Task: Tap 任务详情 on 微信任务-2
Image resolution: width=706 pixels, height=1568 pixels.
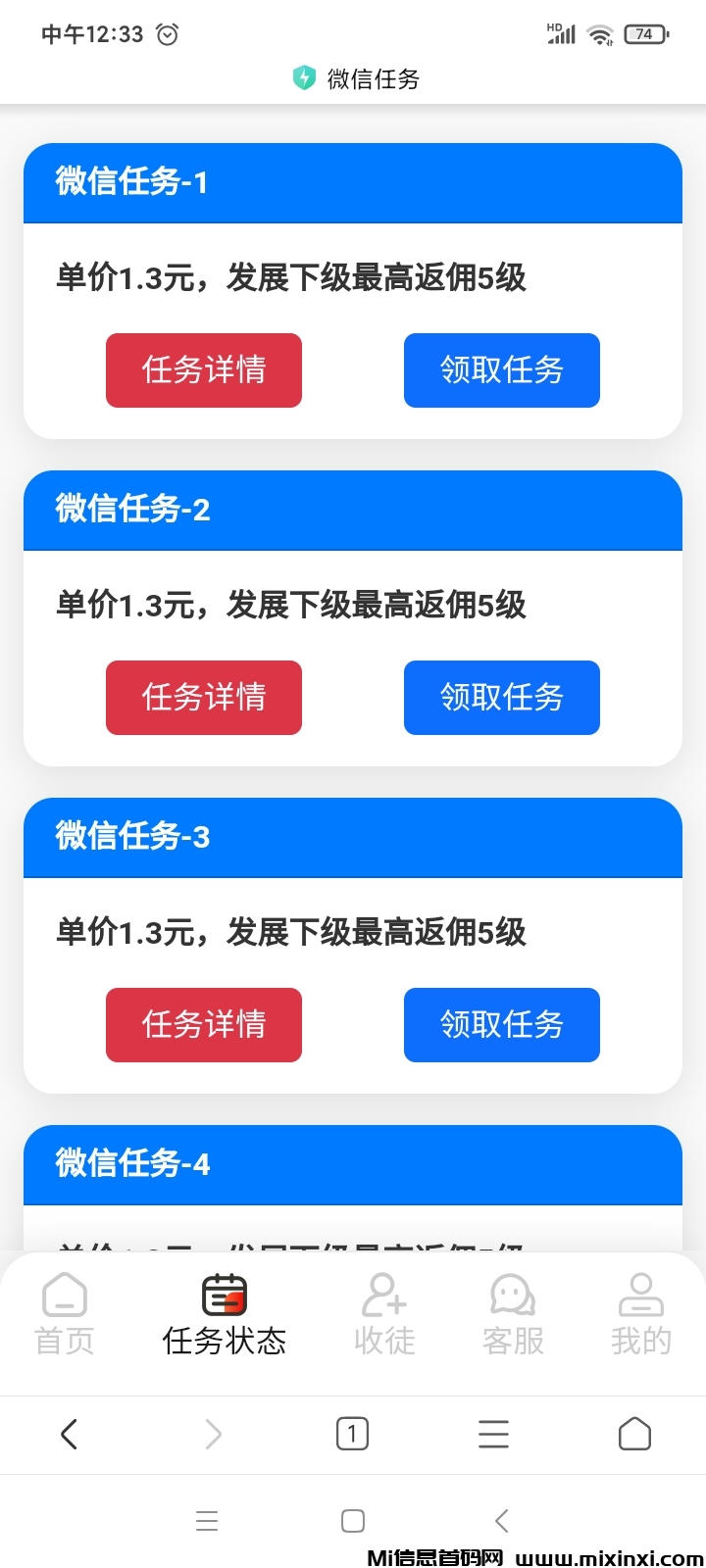Action: (x=203, y=698)
